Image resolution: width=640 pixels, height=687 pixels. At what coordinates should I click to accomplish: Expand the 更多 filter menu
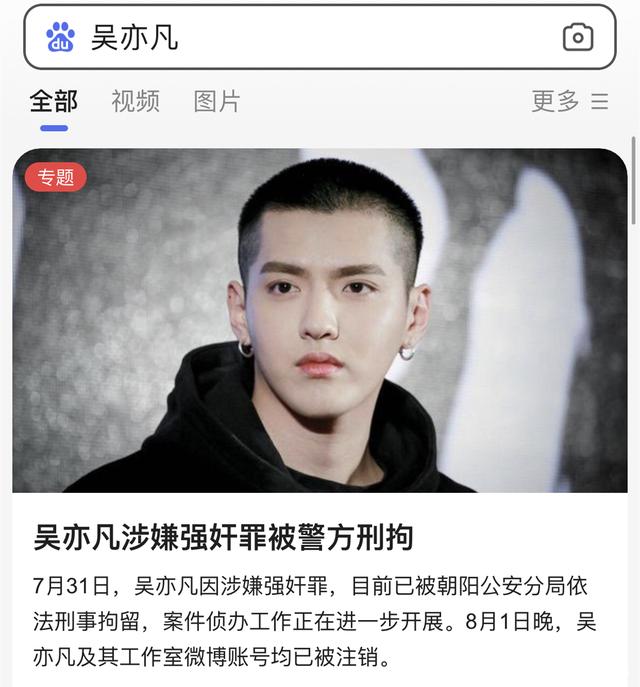coord(569,101)
